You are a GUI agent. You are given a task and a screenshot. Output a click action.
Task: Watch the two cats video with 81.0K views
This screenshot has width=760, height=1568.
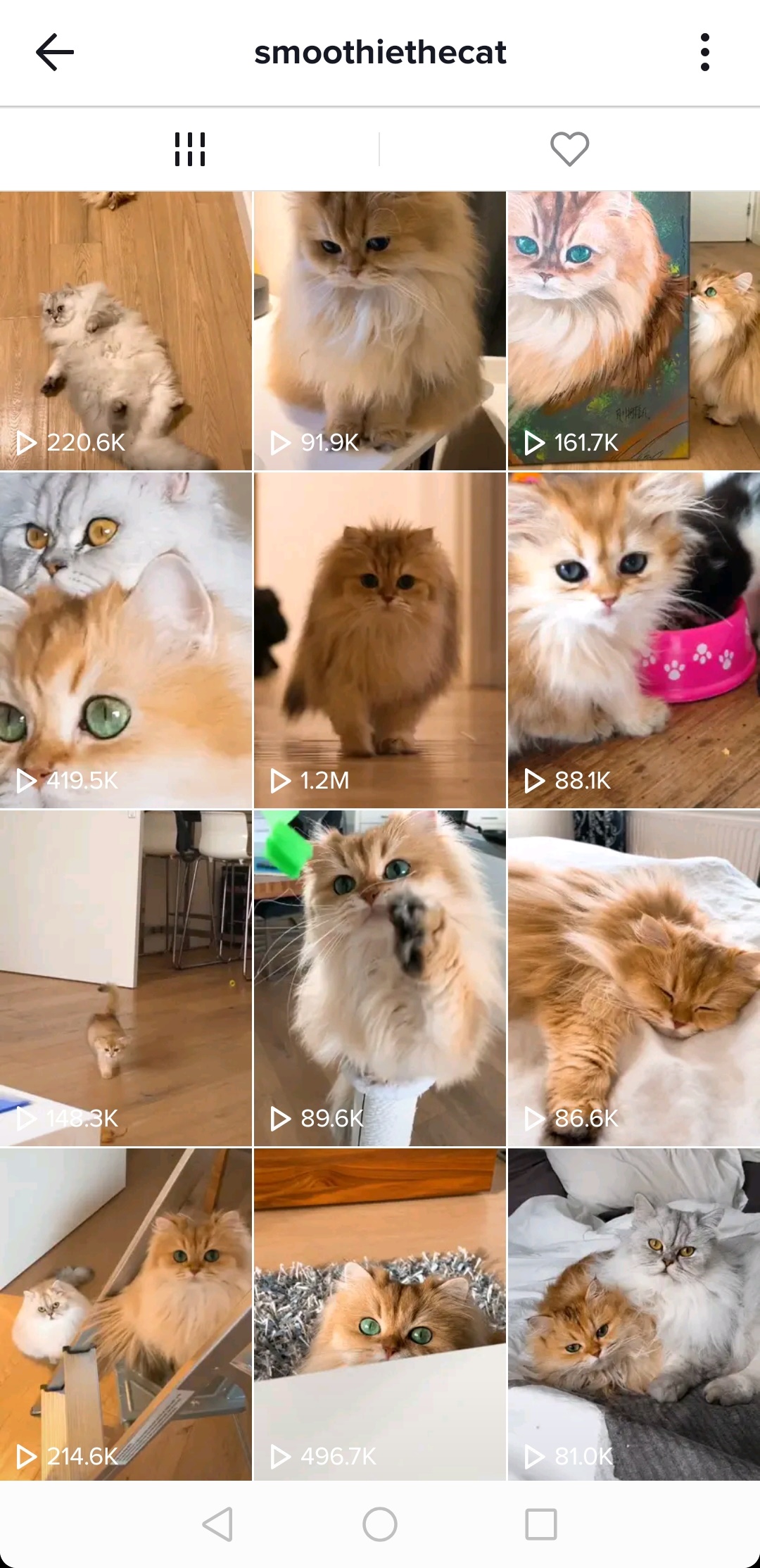[x=634, y=1315]
